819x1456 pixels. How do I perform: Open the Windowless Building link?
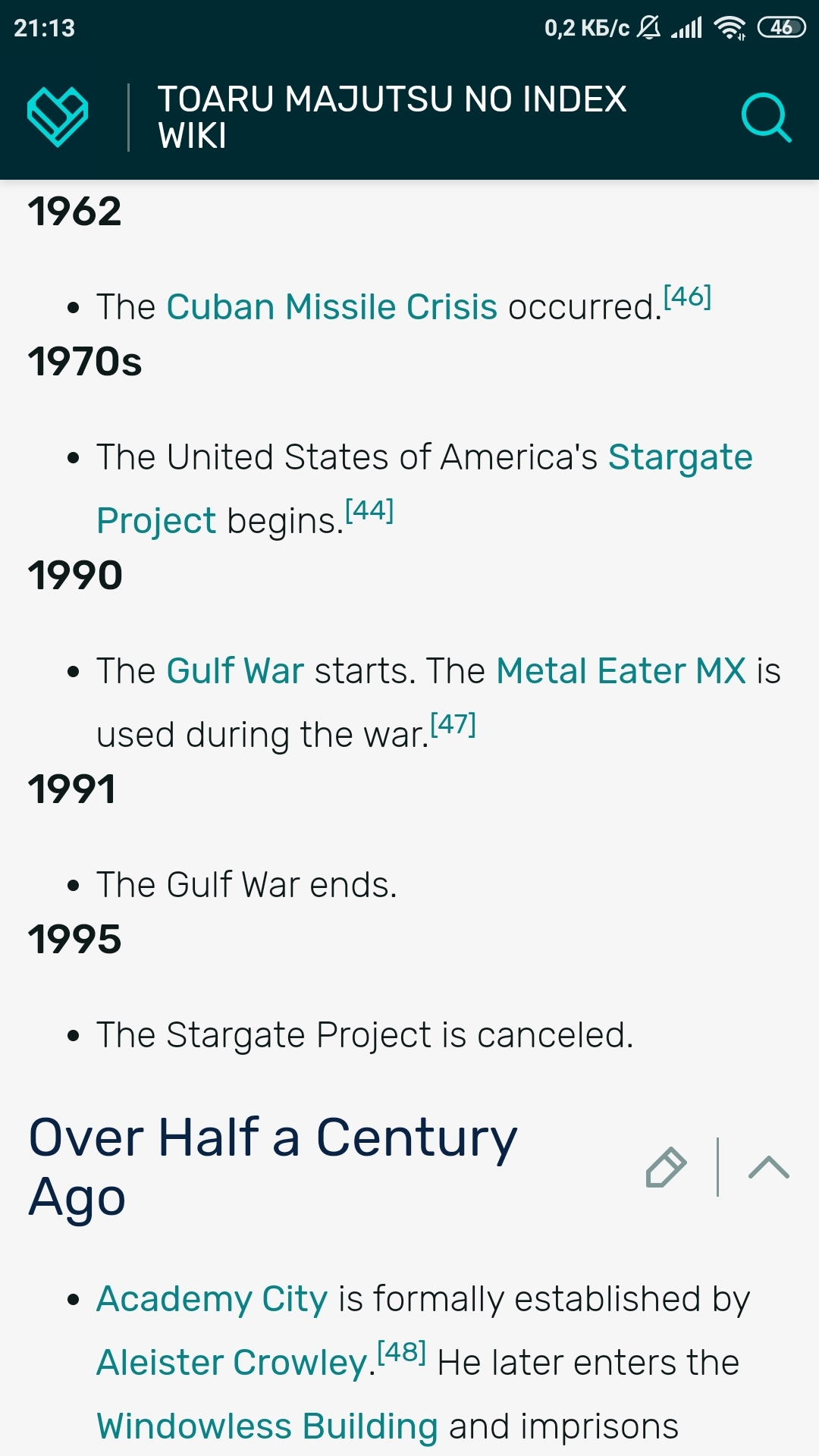point(267,1426)
